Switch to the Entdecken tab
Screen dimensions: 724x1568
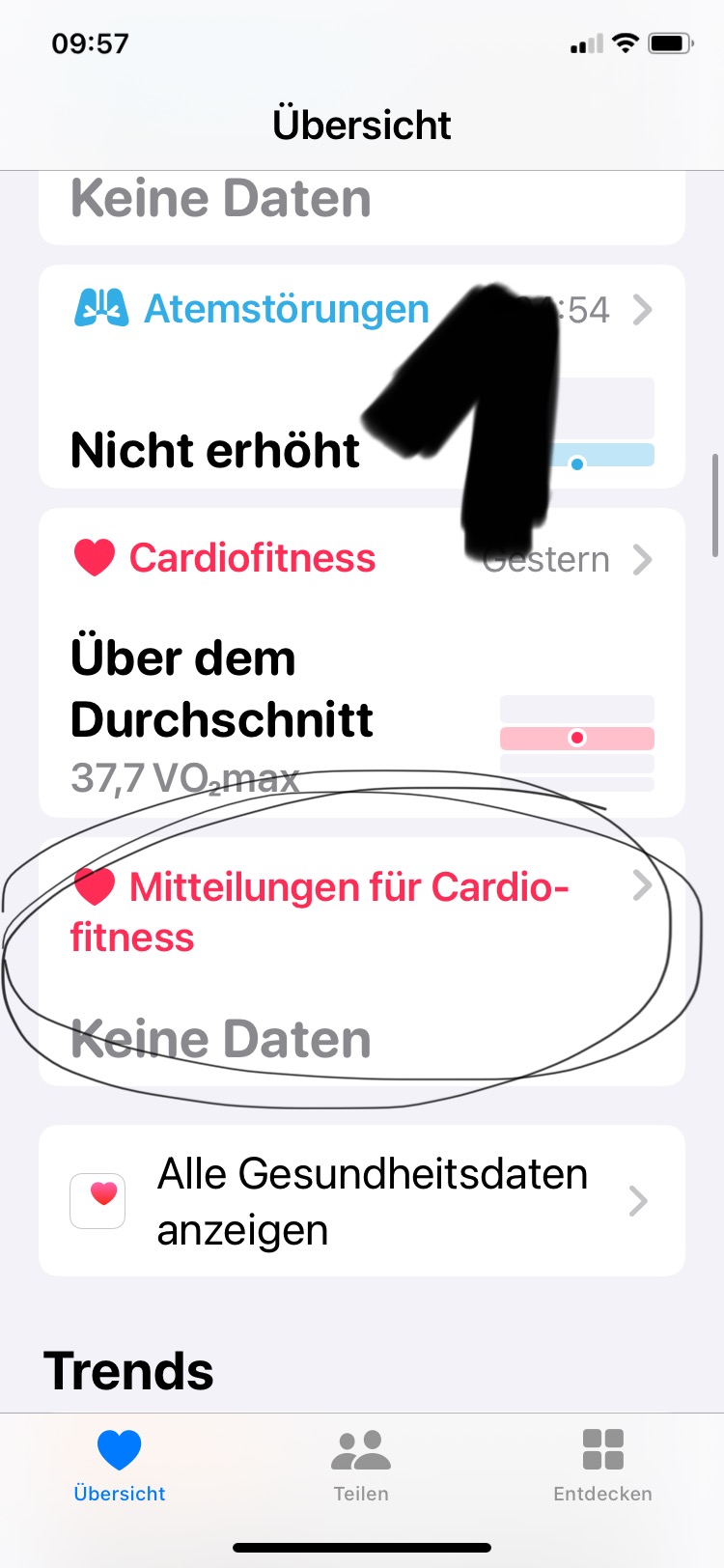pos(602,1466)
